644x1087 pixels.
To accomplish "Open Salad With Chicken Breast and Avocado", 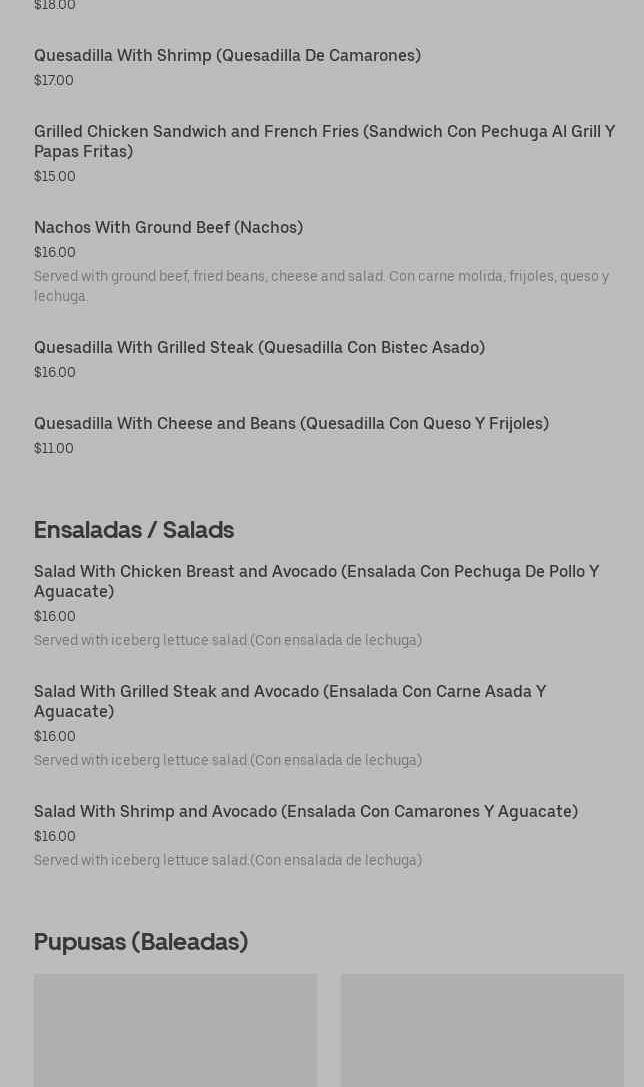I will (316, 581).
